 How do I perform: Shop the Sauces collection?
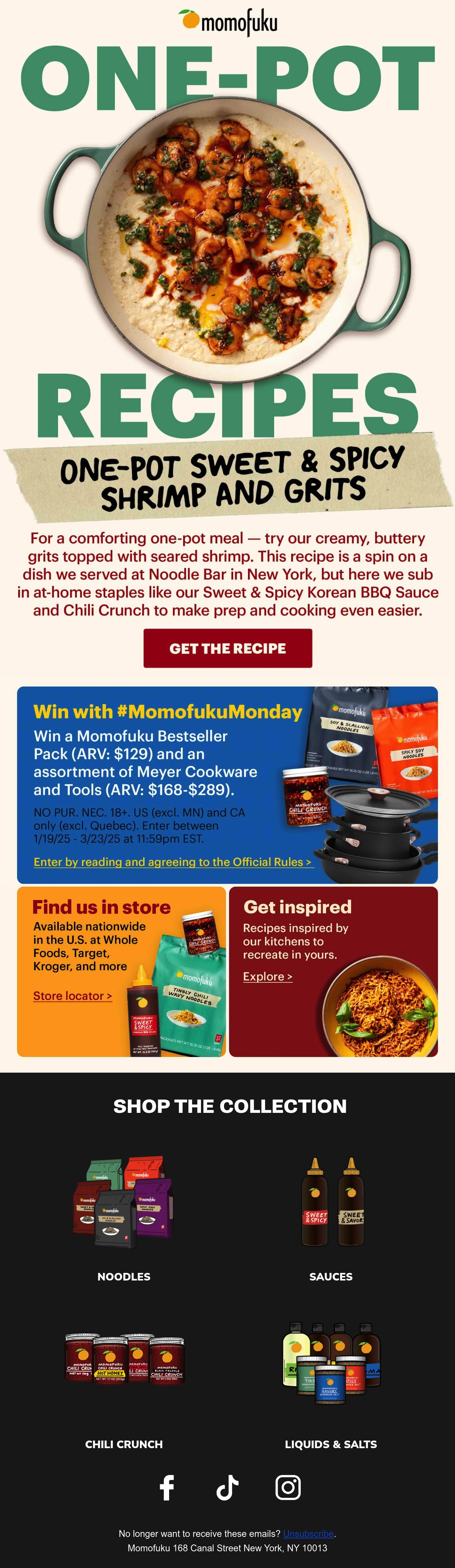pos(331,1217)
